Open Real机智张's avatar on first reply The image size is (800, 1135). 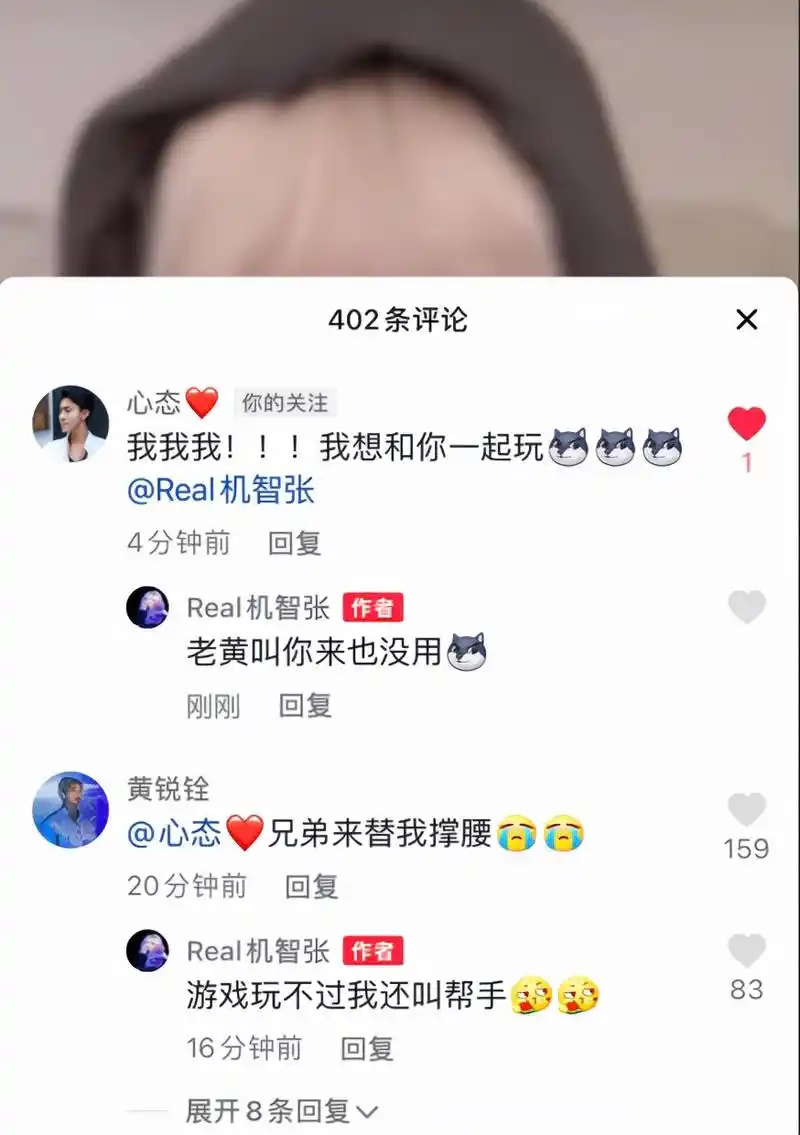(x=147, y=607)
